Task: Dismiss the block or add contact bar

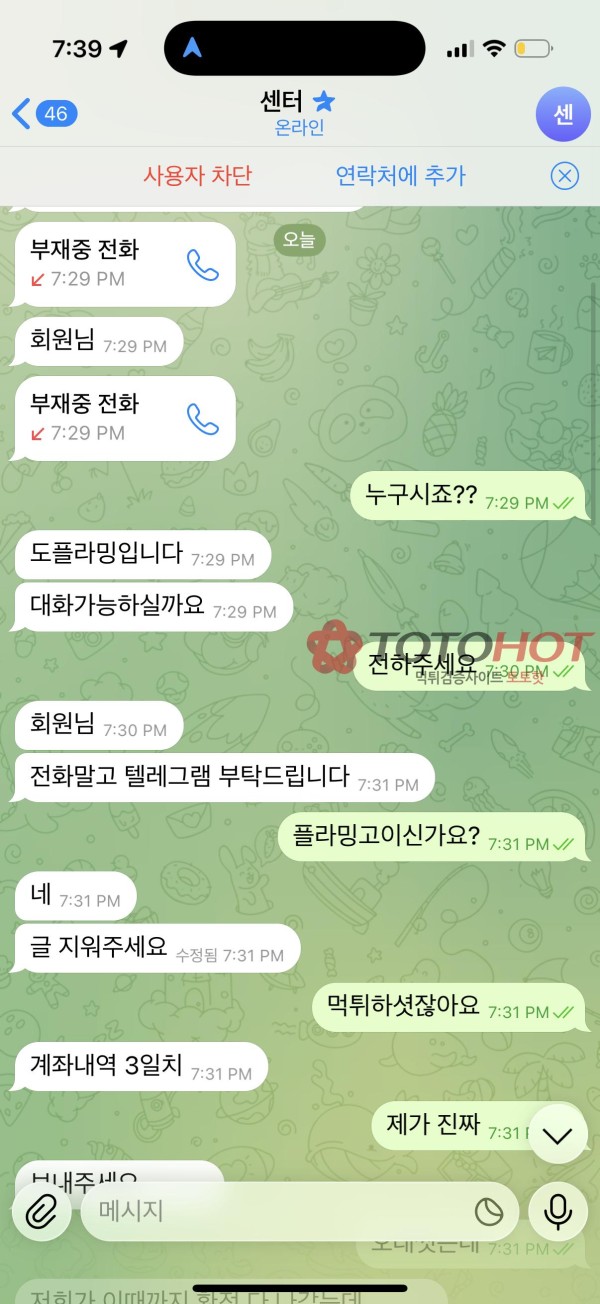Action: [x=565, y=176]
